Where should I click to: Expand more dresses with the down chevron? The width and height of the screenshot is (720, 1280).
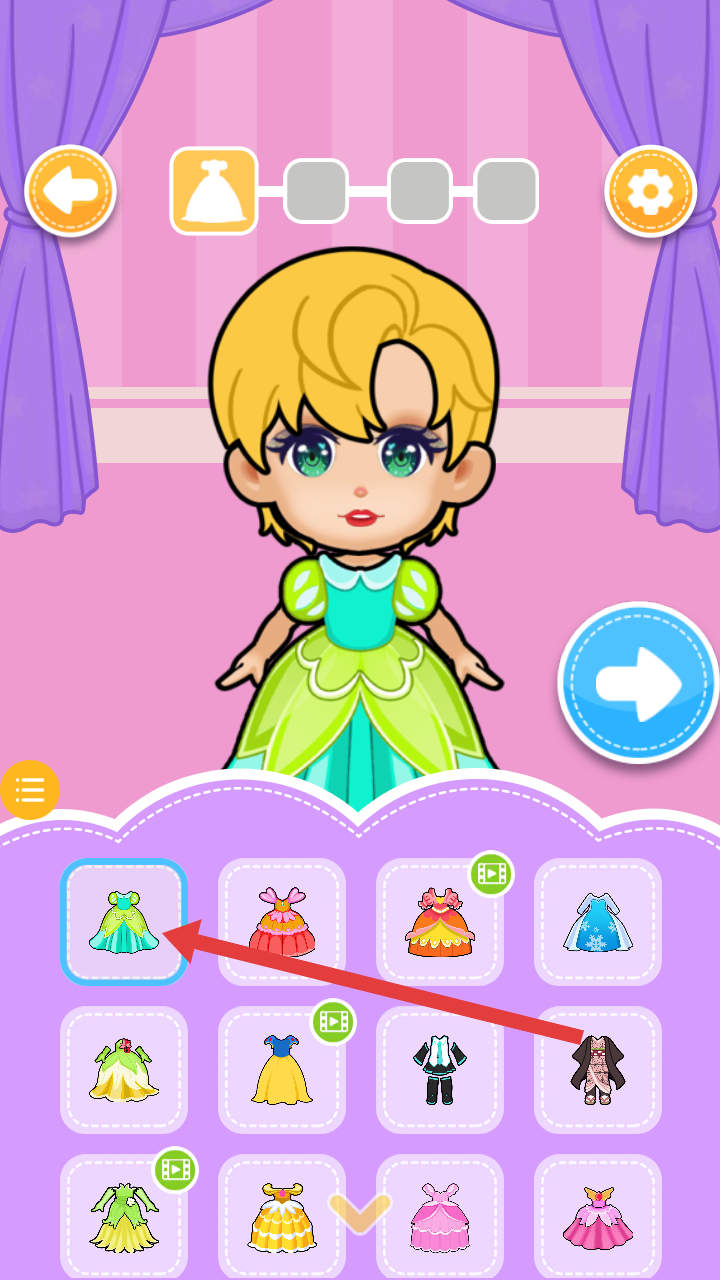click(x=360, y=1212)
